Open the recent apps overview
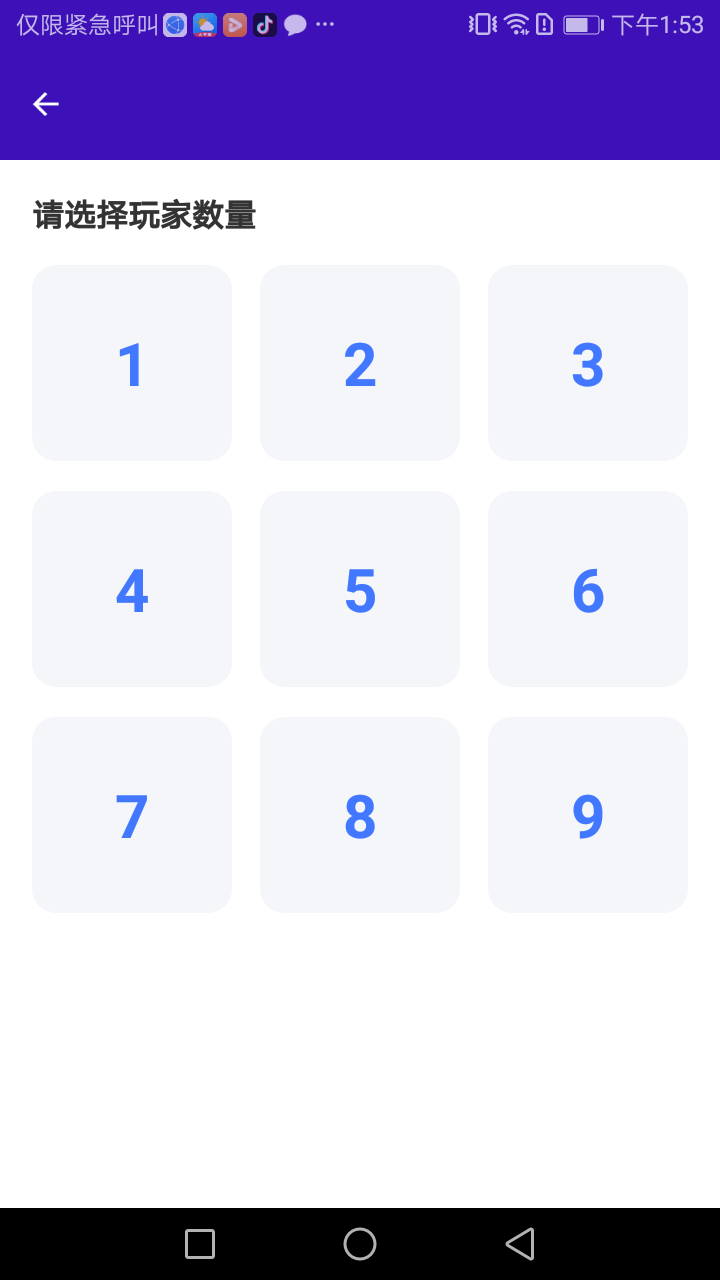720x1280 pixels. tap(200, 1244)
